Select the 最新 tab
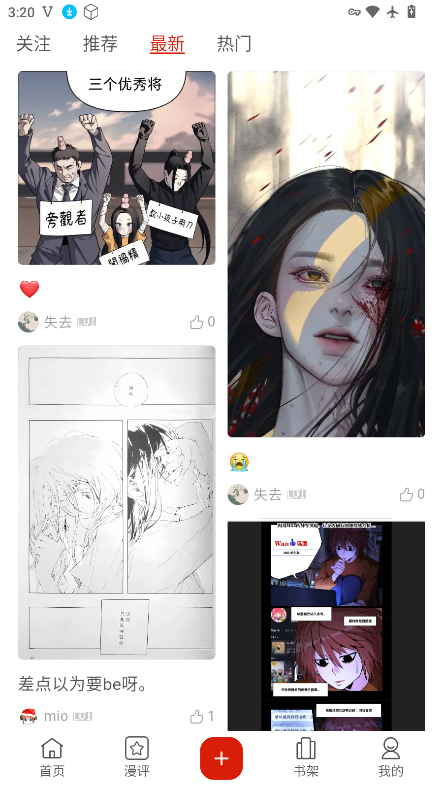This screenshot has width=443, height=788. [x=167, y=44]
